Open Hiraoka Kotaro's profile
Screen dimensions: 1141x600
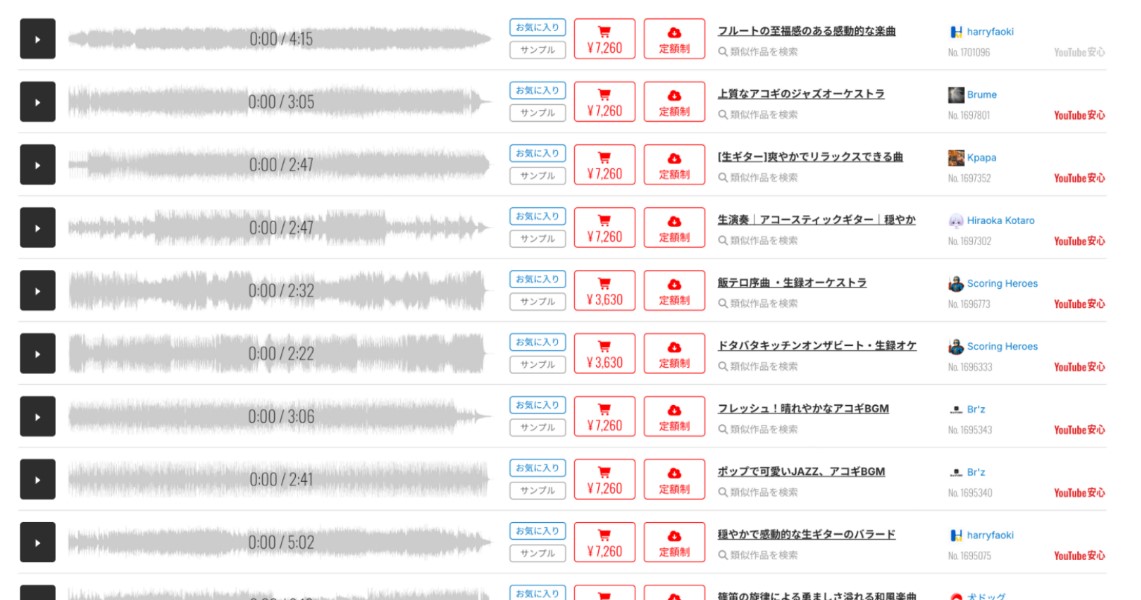[1000, 221]
